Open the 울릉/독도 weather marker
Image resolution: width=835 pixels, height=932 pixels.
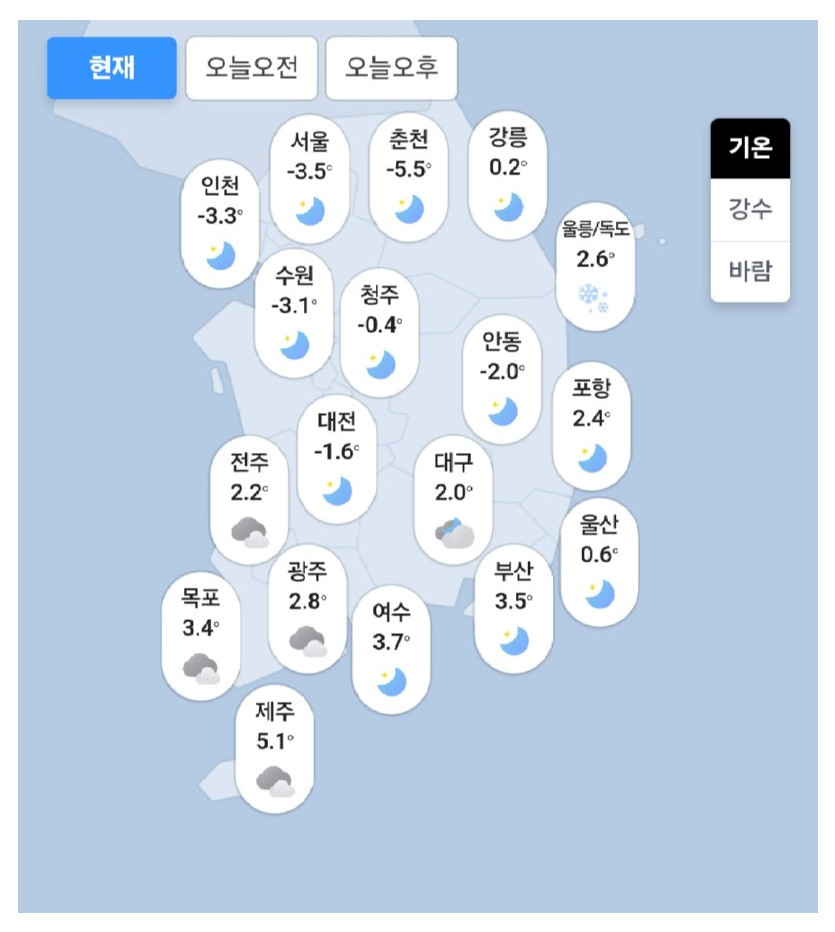(x=595, y=265)
